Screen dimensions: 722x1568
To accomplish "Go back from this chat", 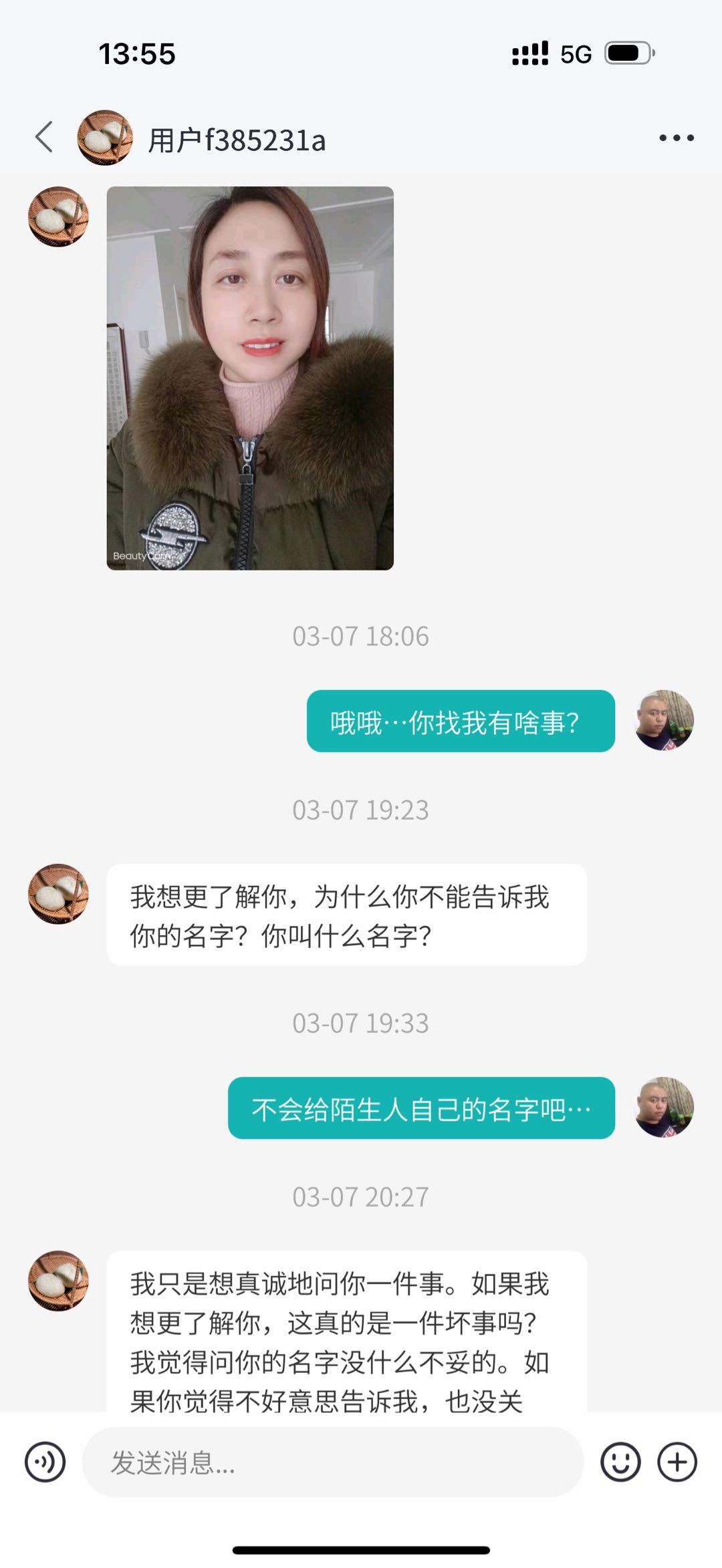I will [44, 138].
